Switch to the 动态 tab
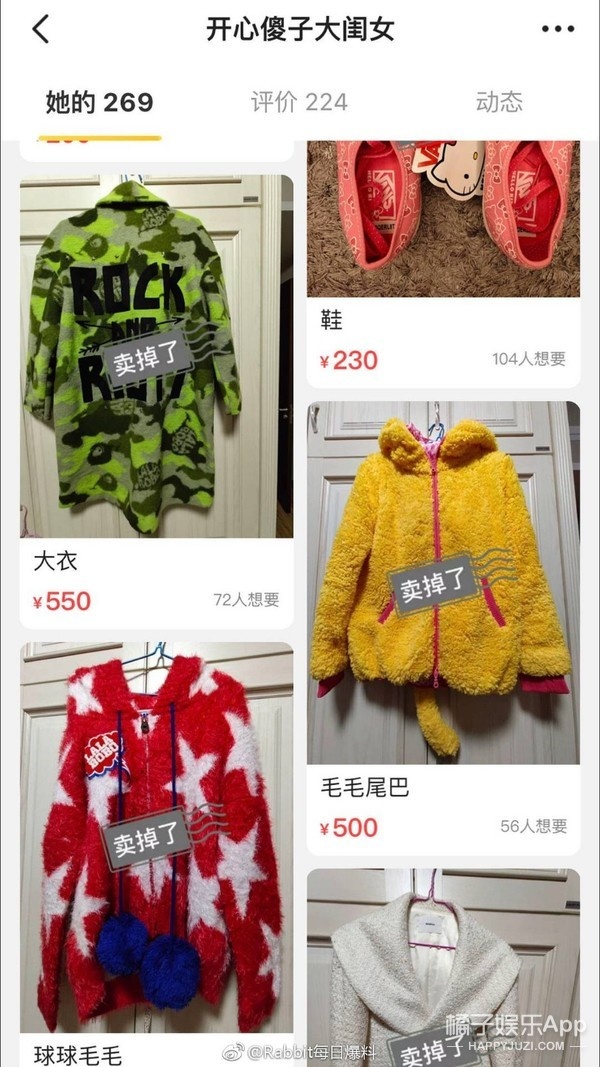Image resolution: width=600 pixels, height=1067 pixels. click(499, 102)
